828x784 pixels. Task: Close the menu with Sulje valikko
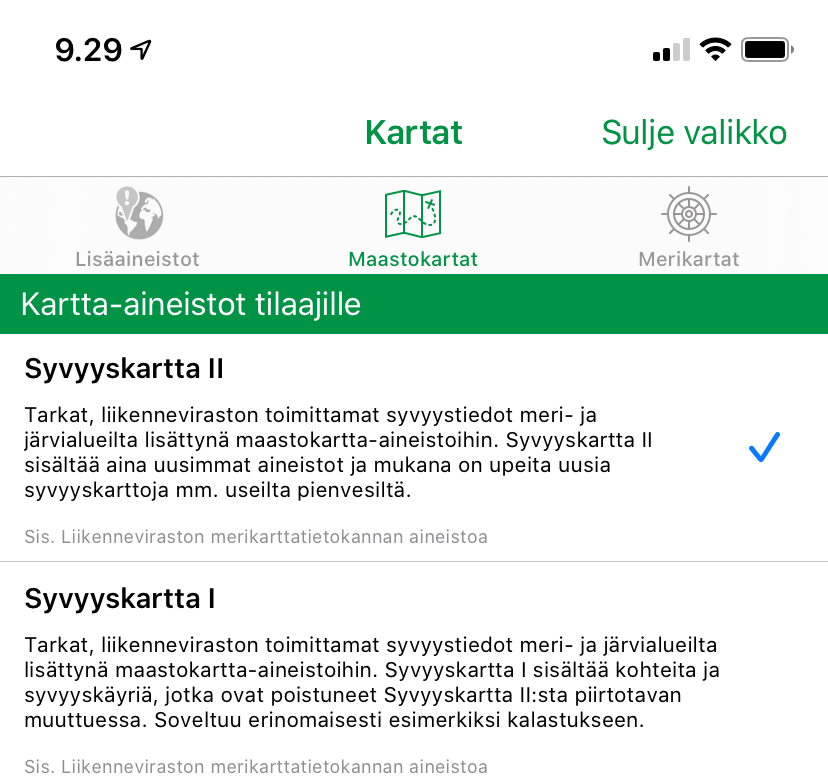pyautogui.click(x=694, y=132)
